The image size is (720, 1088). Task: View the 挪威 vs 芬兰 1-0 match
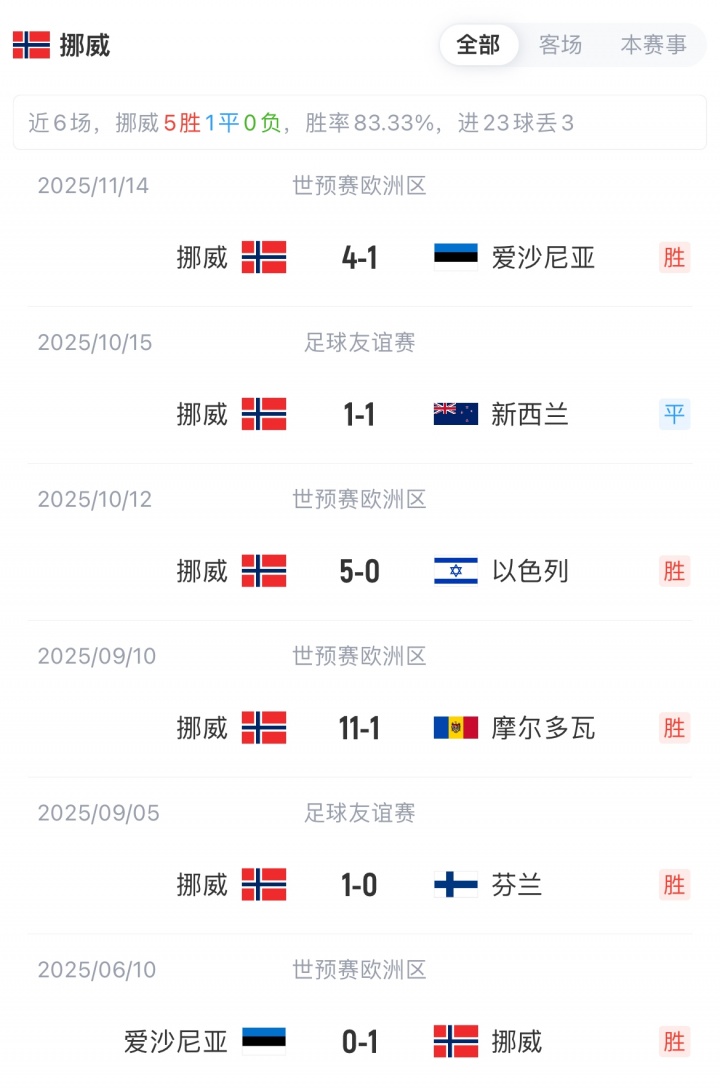360,885
